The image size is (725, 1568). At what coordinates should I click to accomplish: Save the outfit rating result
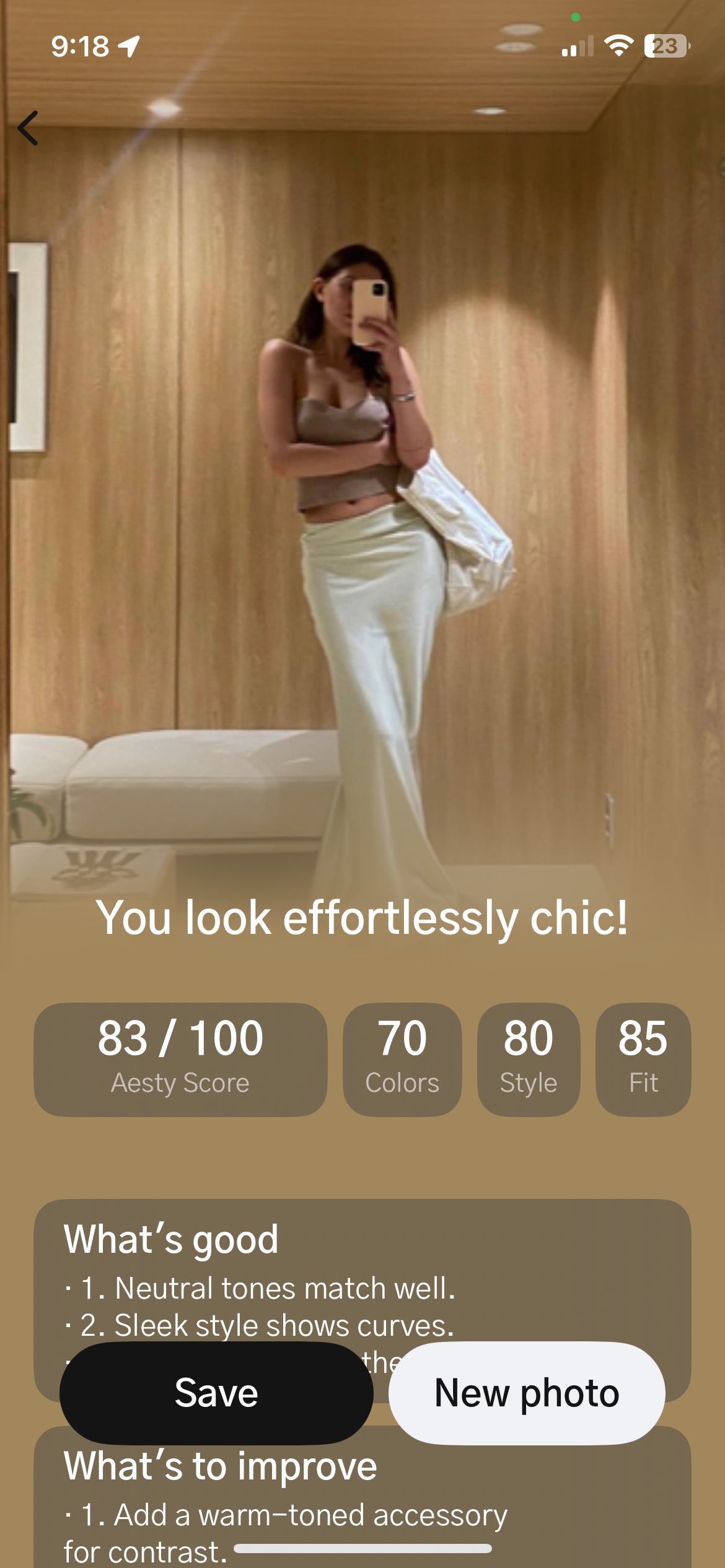(216, 1393)
